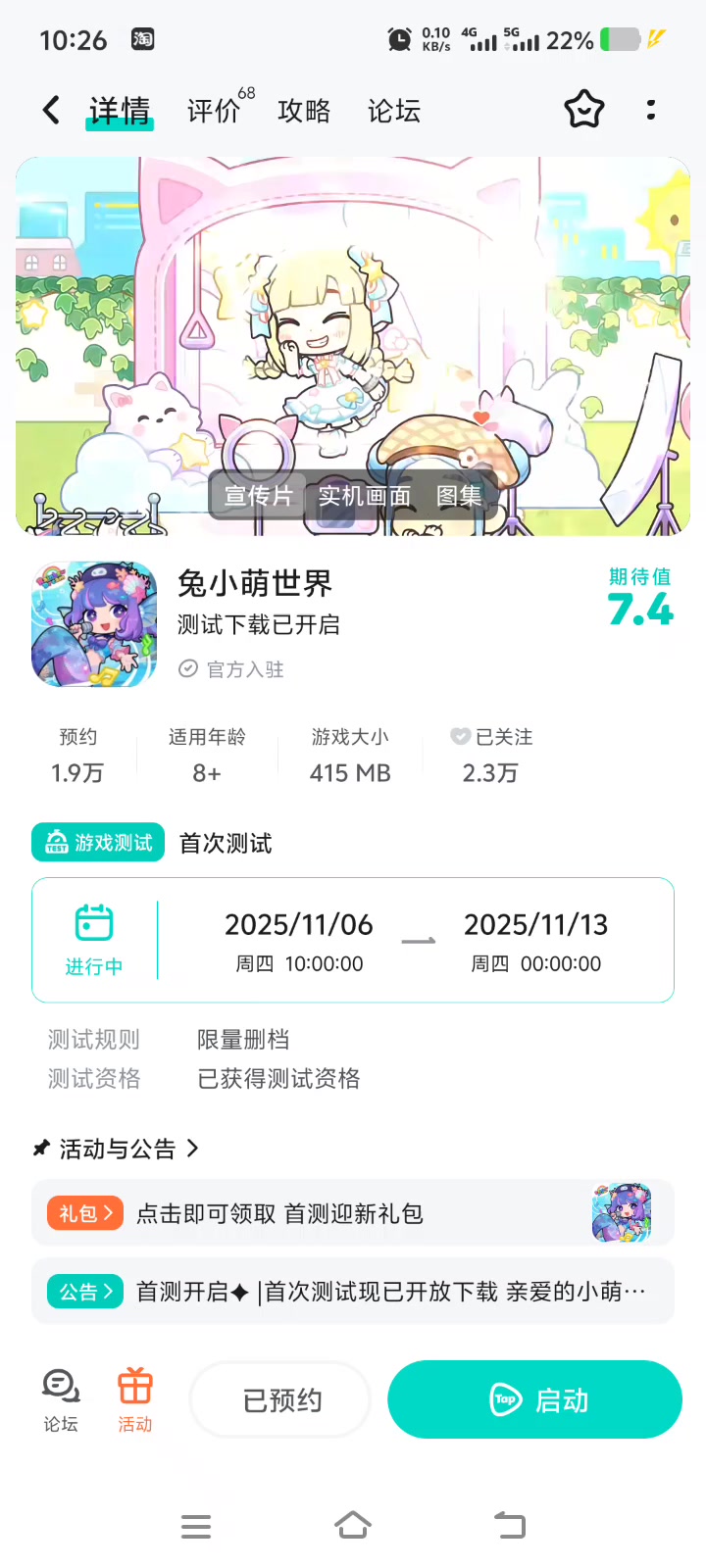Switch to the 论坛 top tab
Image resolution: width=706 pixels, height=1568 pixels.
(x=394, y=111)
